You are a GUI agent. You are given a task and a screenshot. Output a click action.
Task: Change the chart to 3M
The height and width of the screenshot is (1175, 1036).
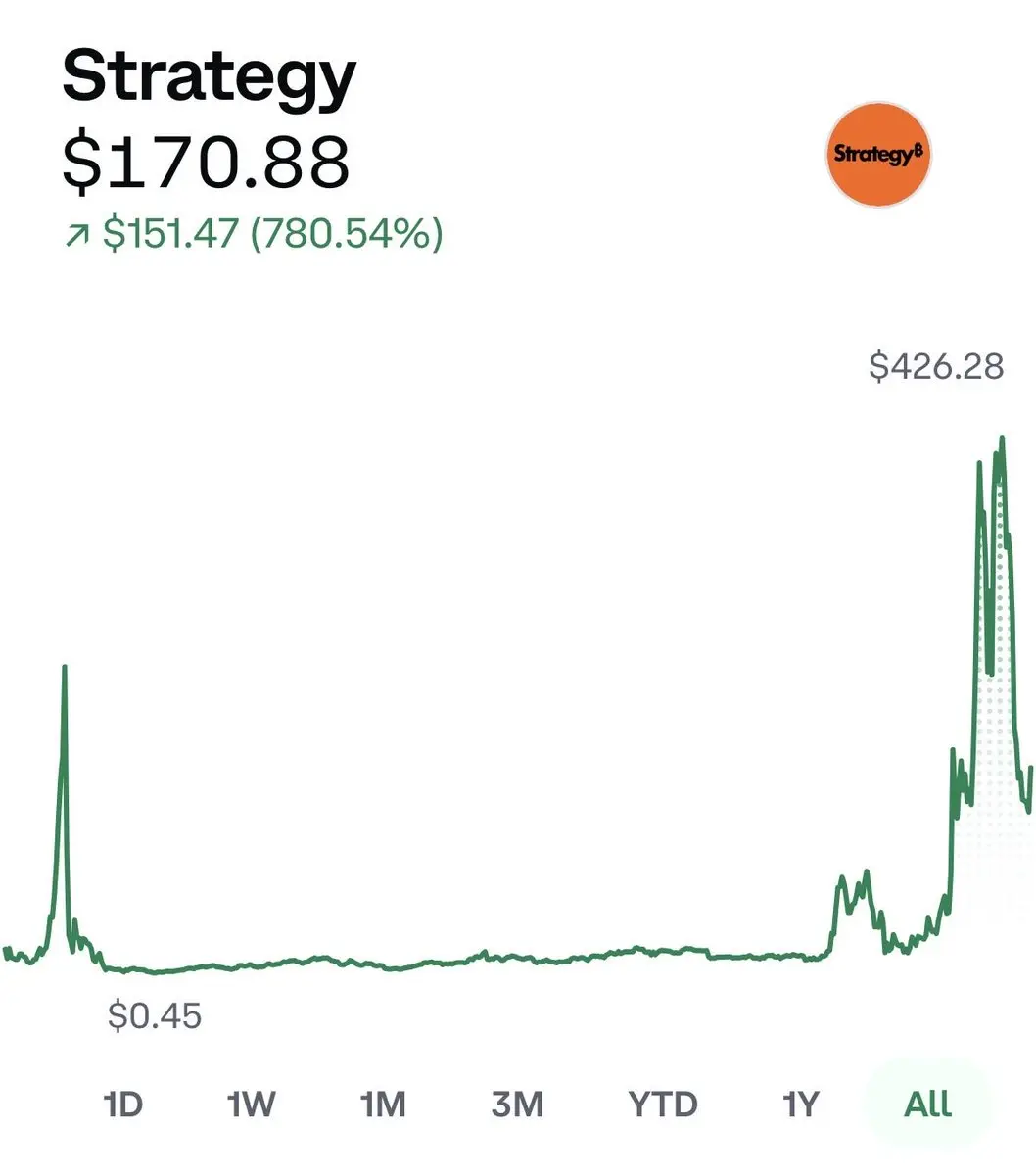coord(517,1104)
